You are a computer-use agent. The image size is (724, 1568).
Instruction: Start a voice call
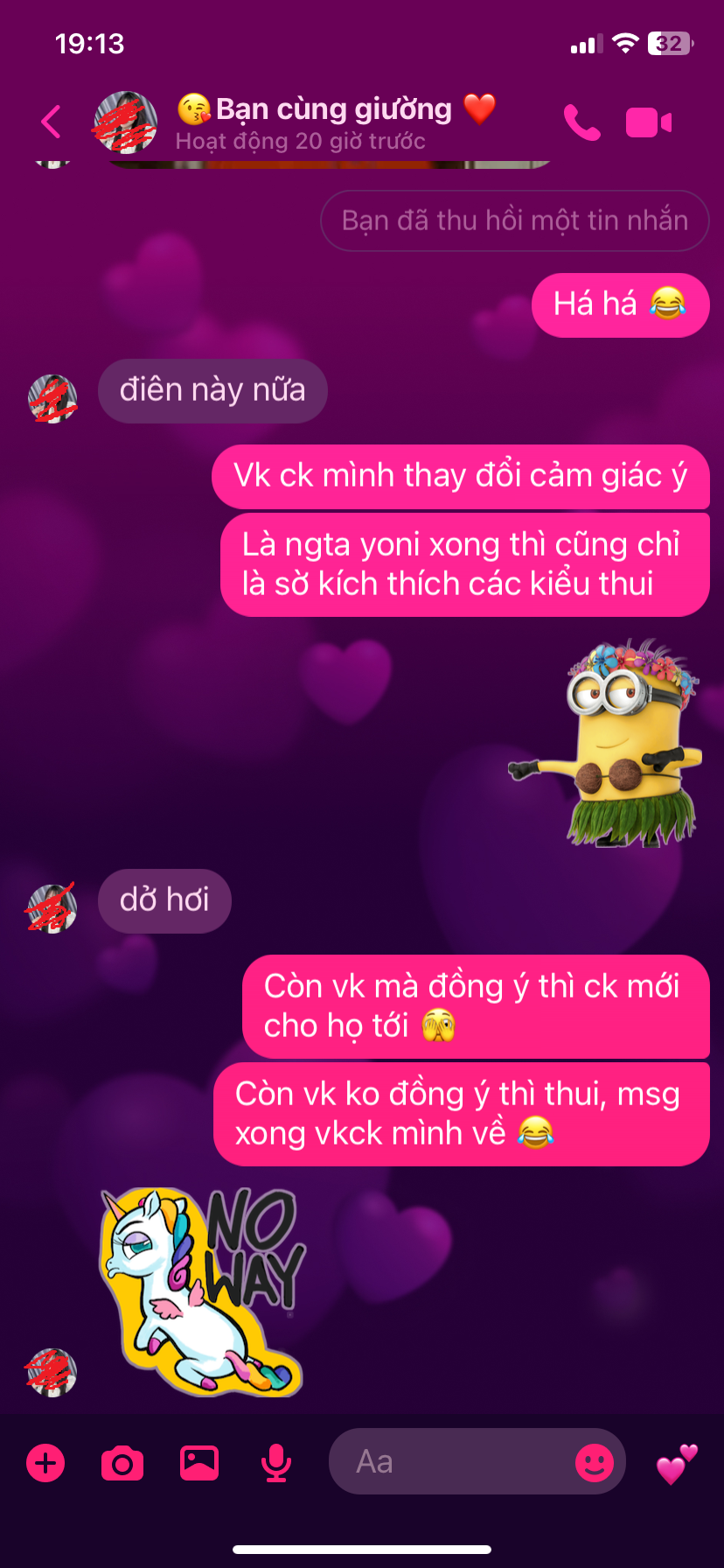tap(581, 122)
